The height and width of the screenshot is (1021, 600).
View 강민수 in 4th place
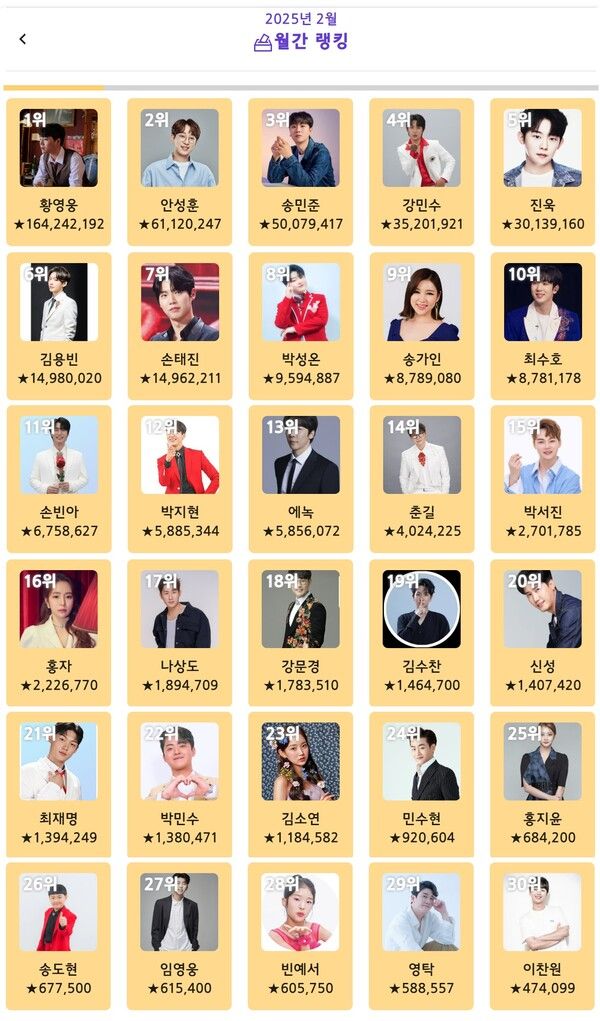tap(421, 172)
